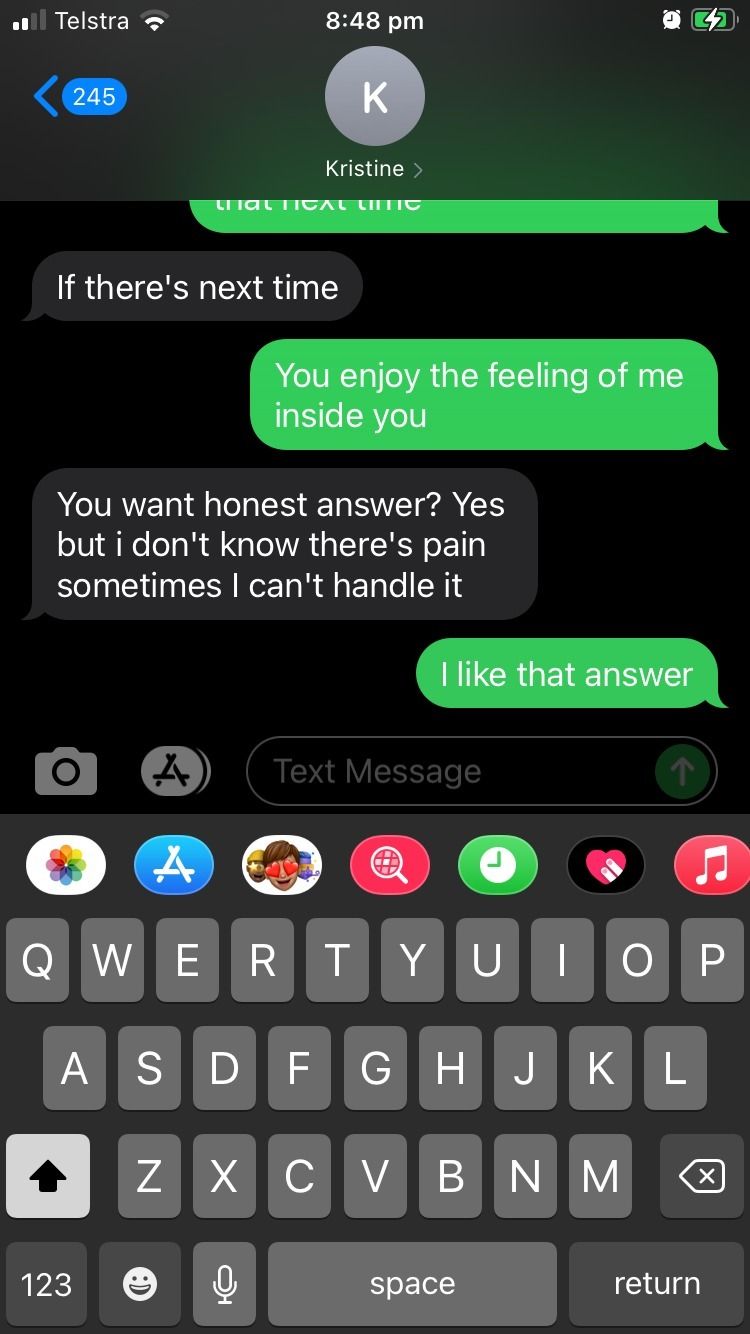Tap the shift key on keyboard
Viewport: 750px width, 1334px height.
(48, 1176)
